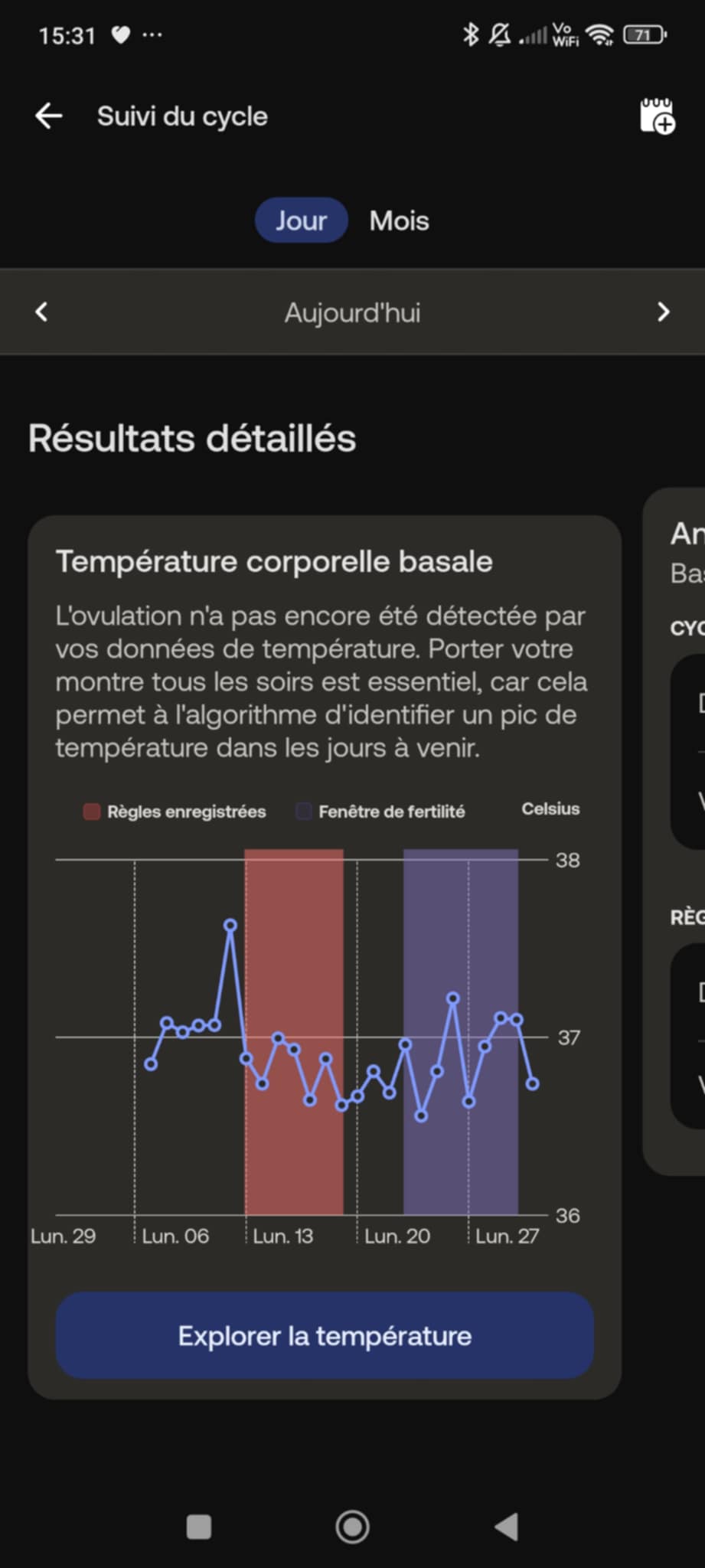Open recent apps via the square button
Image resolution: width=705 pixels, height=1568 pixels.
(199, 1527)
